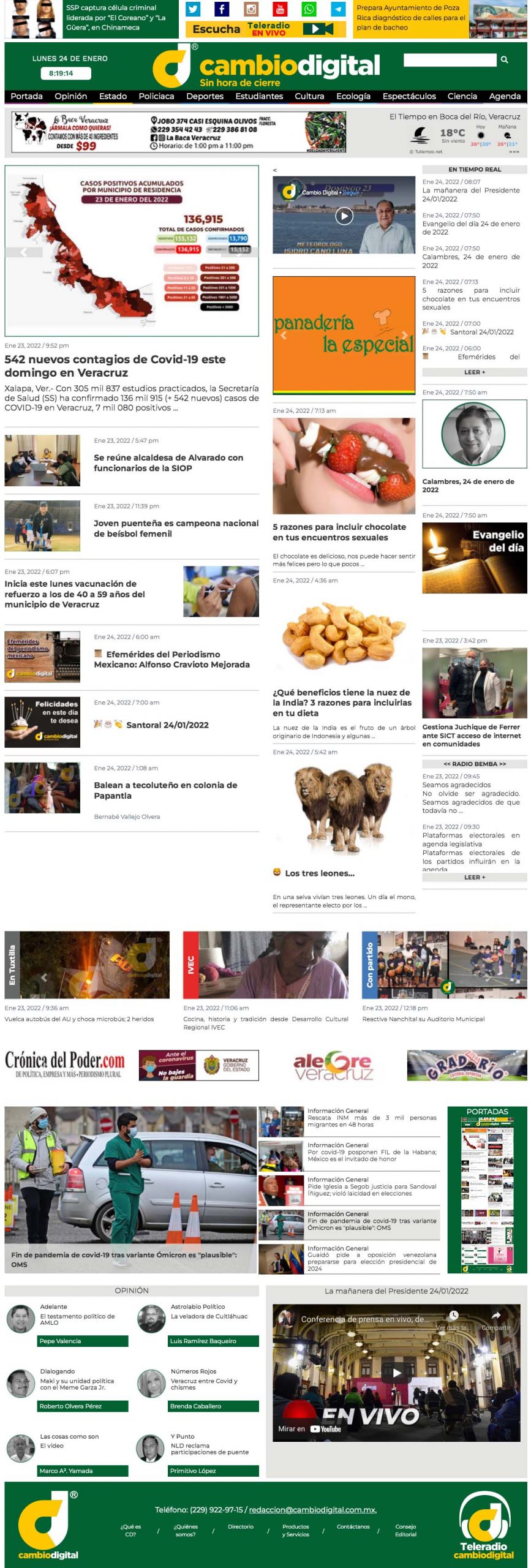The image size is (531, 1568).
Task: Expand 'LEER +' in En Tiempo Real
Action: (475, 372)
